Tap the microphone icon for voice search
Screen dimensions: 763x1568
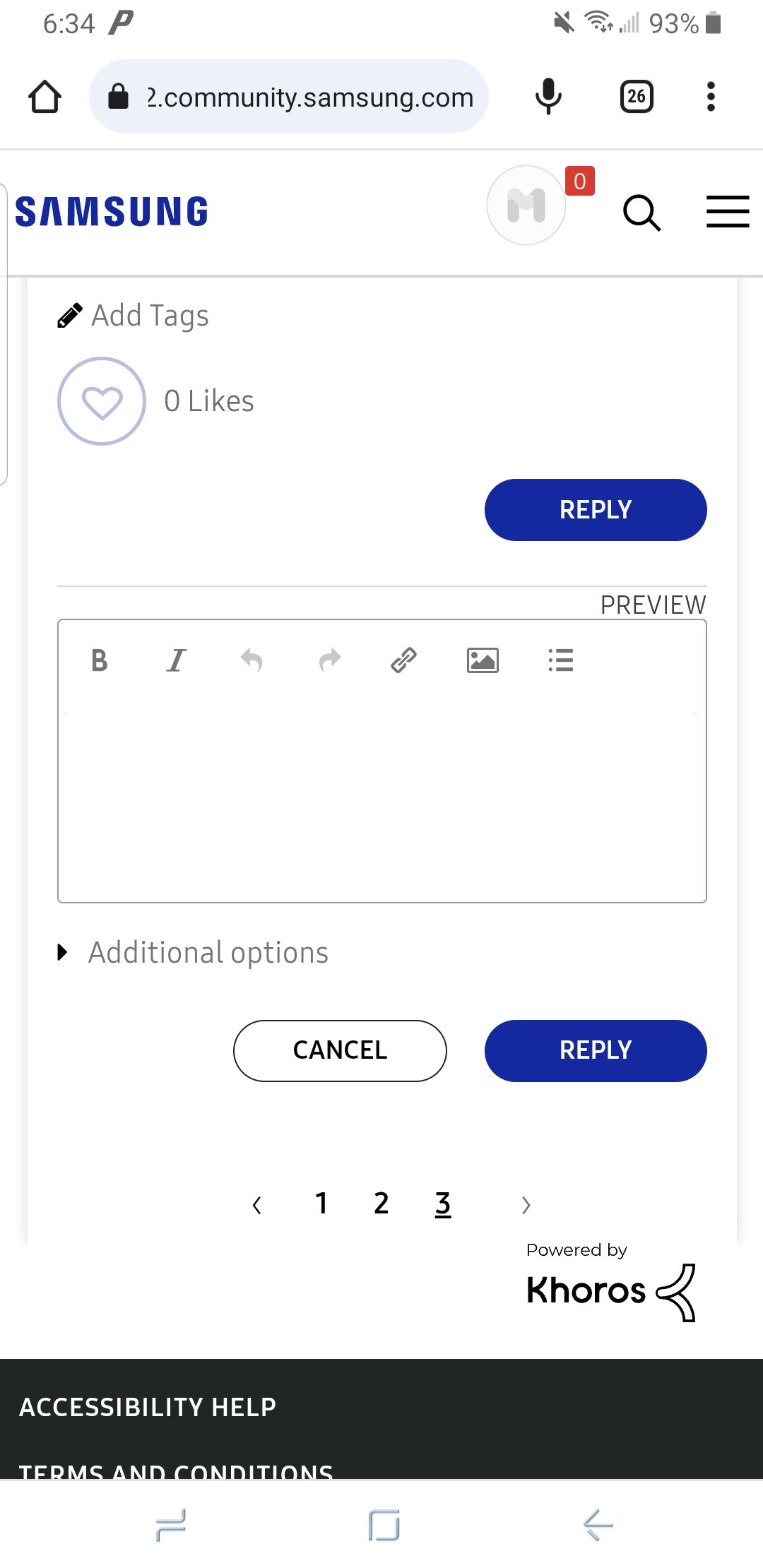548,97
